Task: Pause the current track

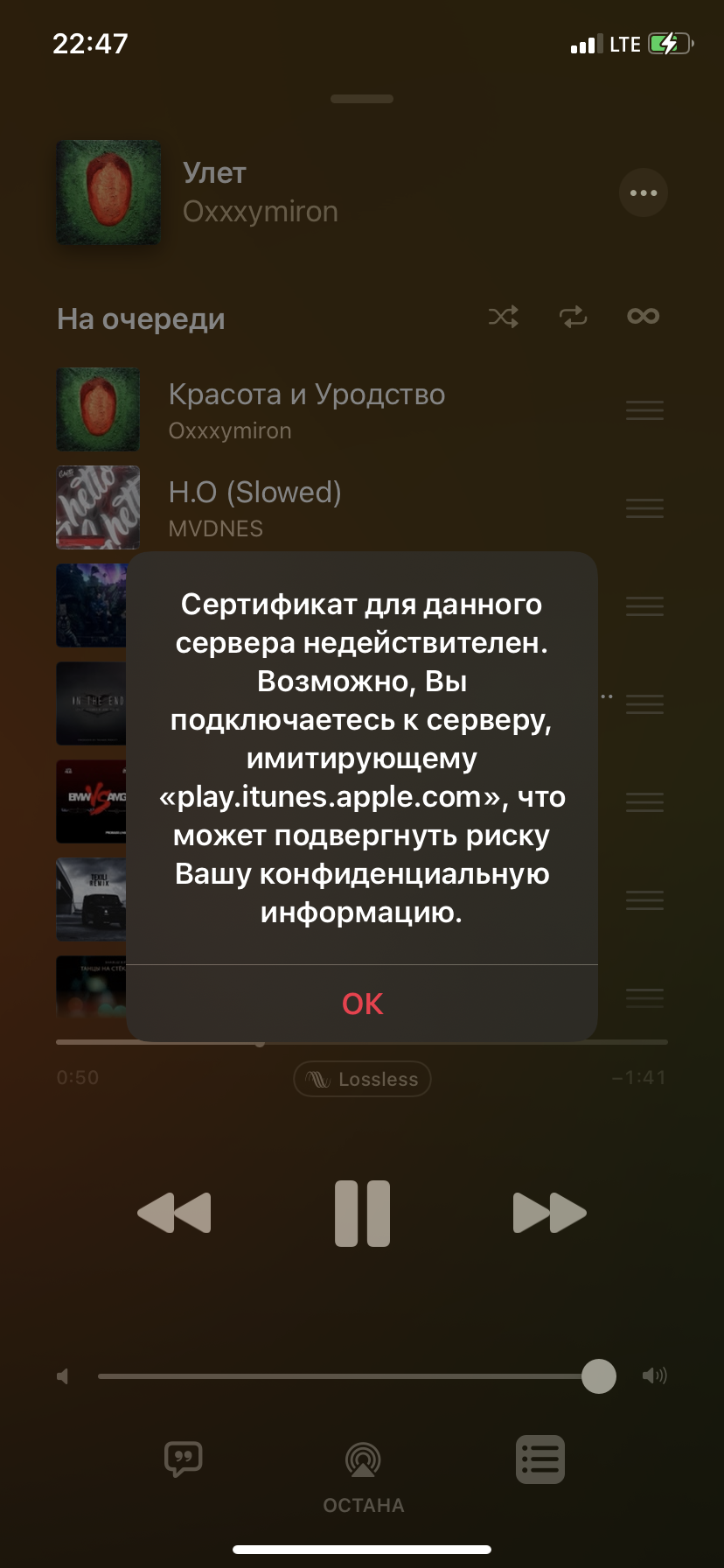Action: 362,1213
